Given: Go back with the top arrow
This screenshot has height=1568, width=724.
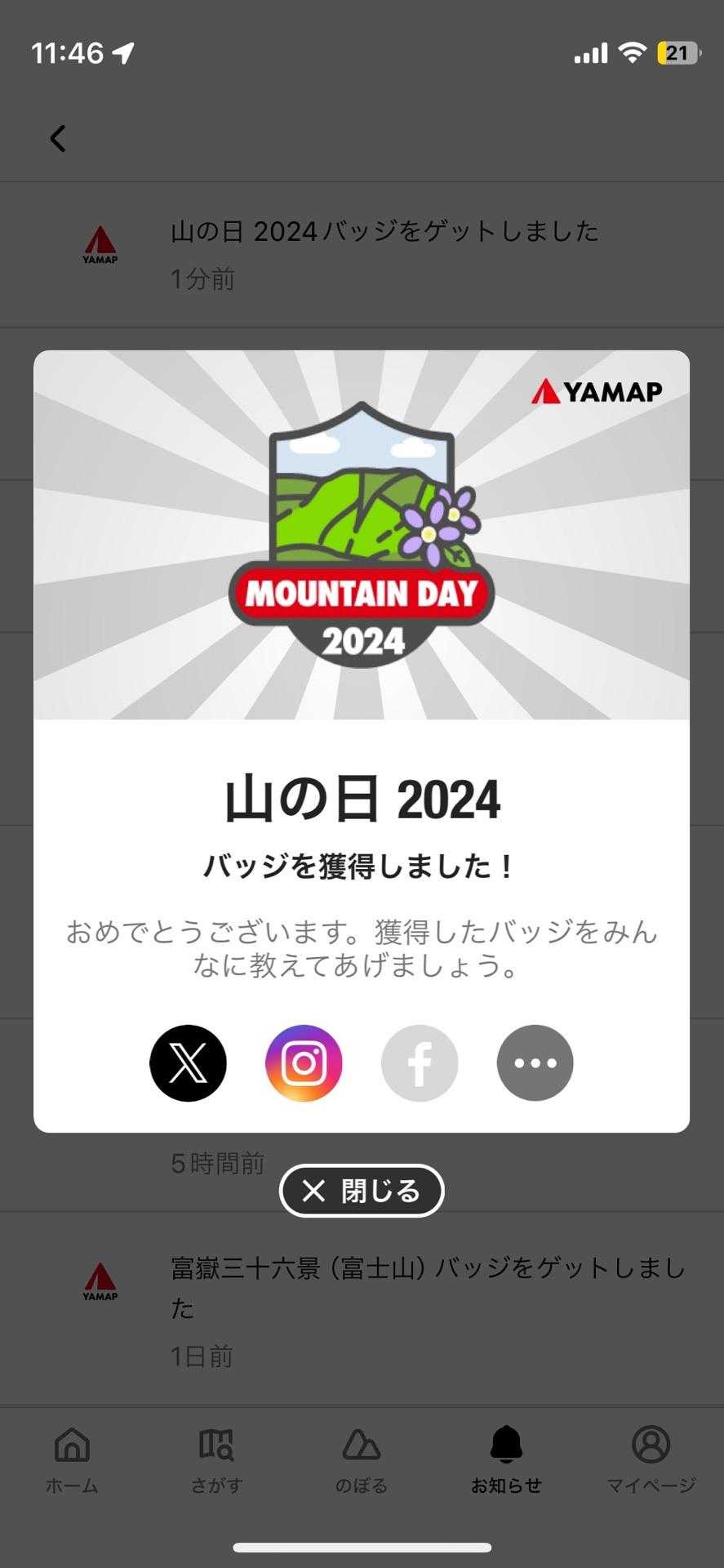Looking at the screenshot, I should (58, 139).
